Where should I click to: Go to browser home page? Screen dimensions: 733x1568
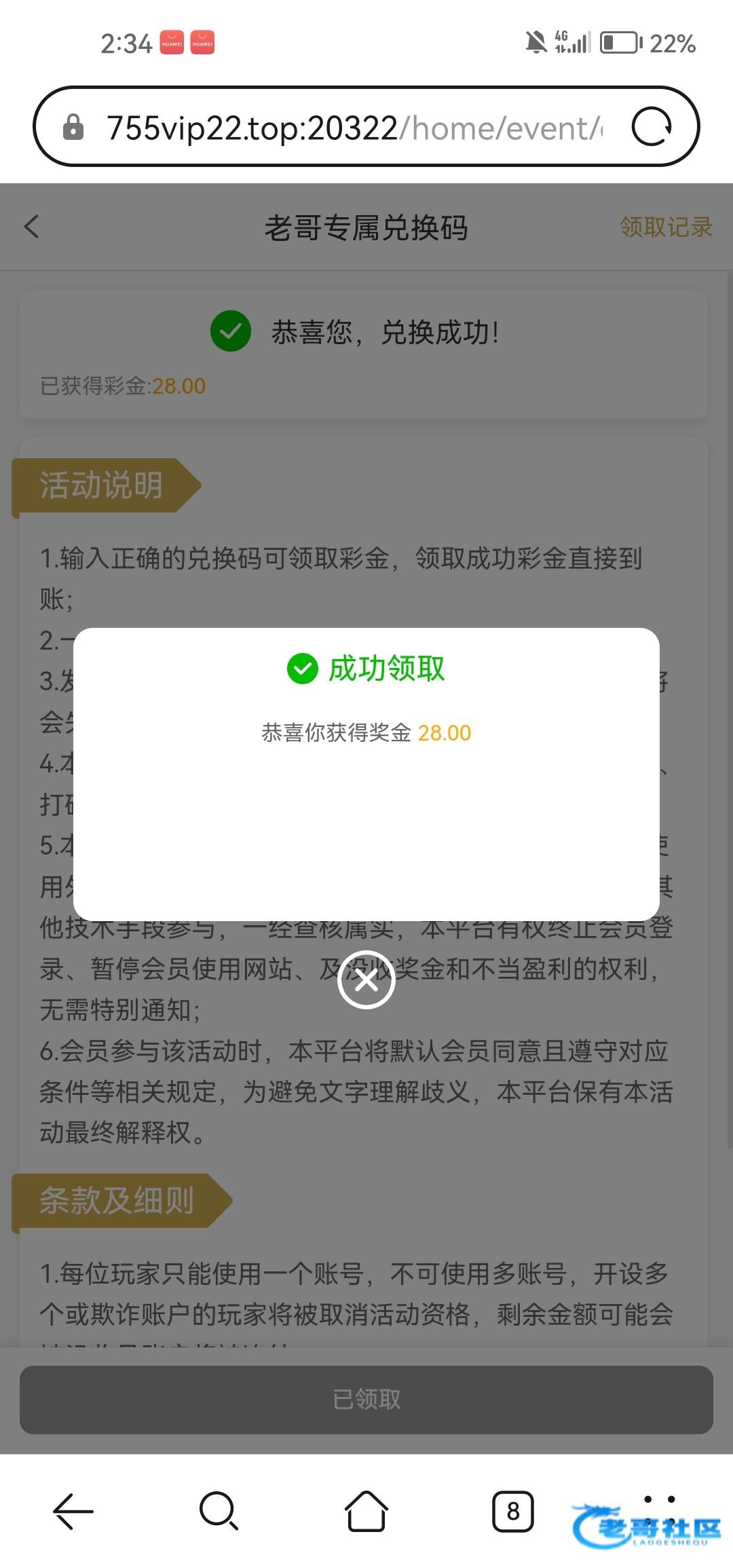click(x=366, y=1511)
